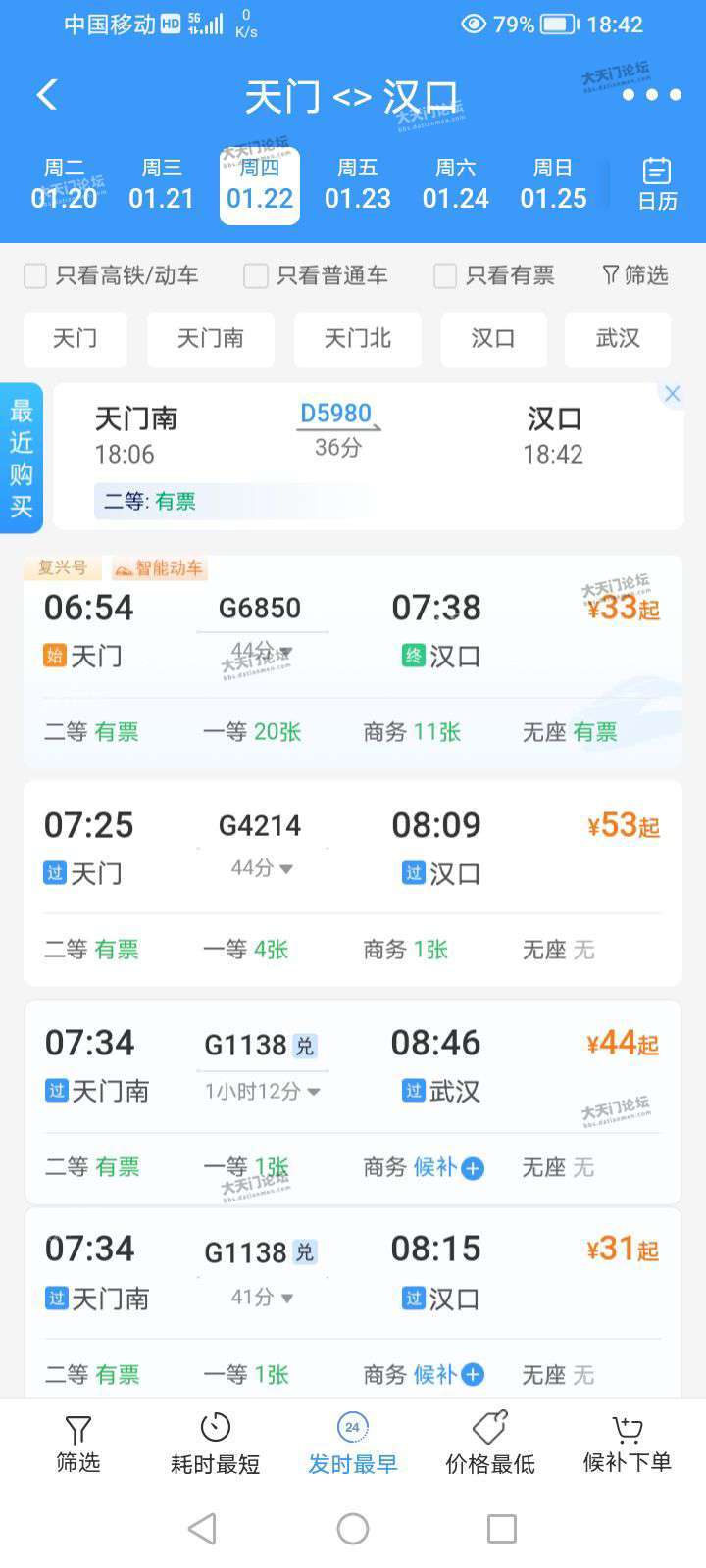Screen dimensions: 706x1568
Task: Switch to date 周五 01.23
Action: pyautogui.click(x=358, y=185)
